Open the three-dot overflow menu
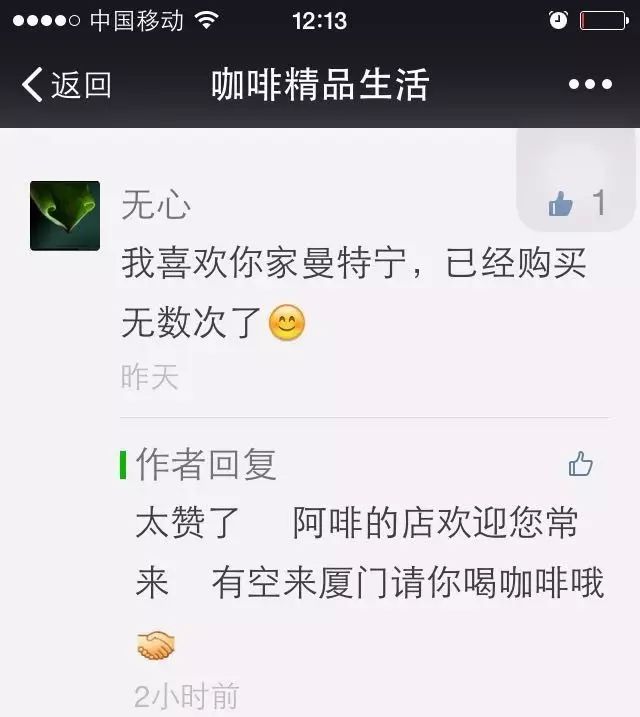This screenshot has height=717, width=640. click(589, 85)
